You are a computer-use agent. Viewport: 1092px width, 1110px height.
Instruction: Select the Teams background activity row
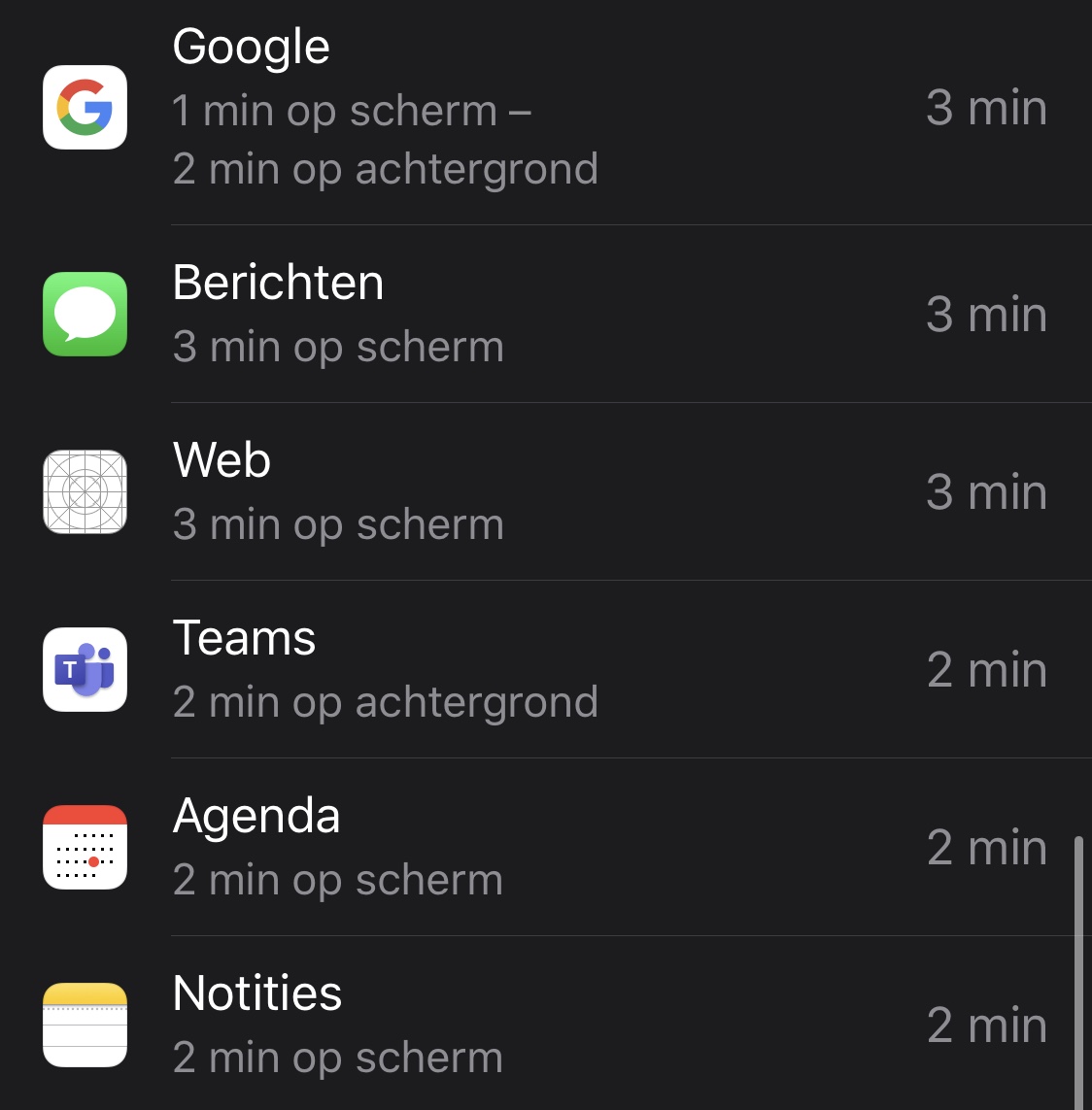point(544,670)
